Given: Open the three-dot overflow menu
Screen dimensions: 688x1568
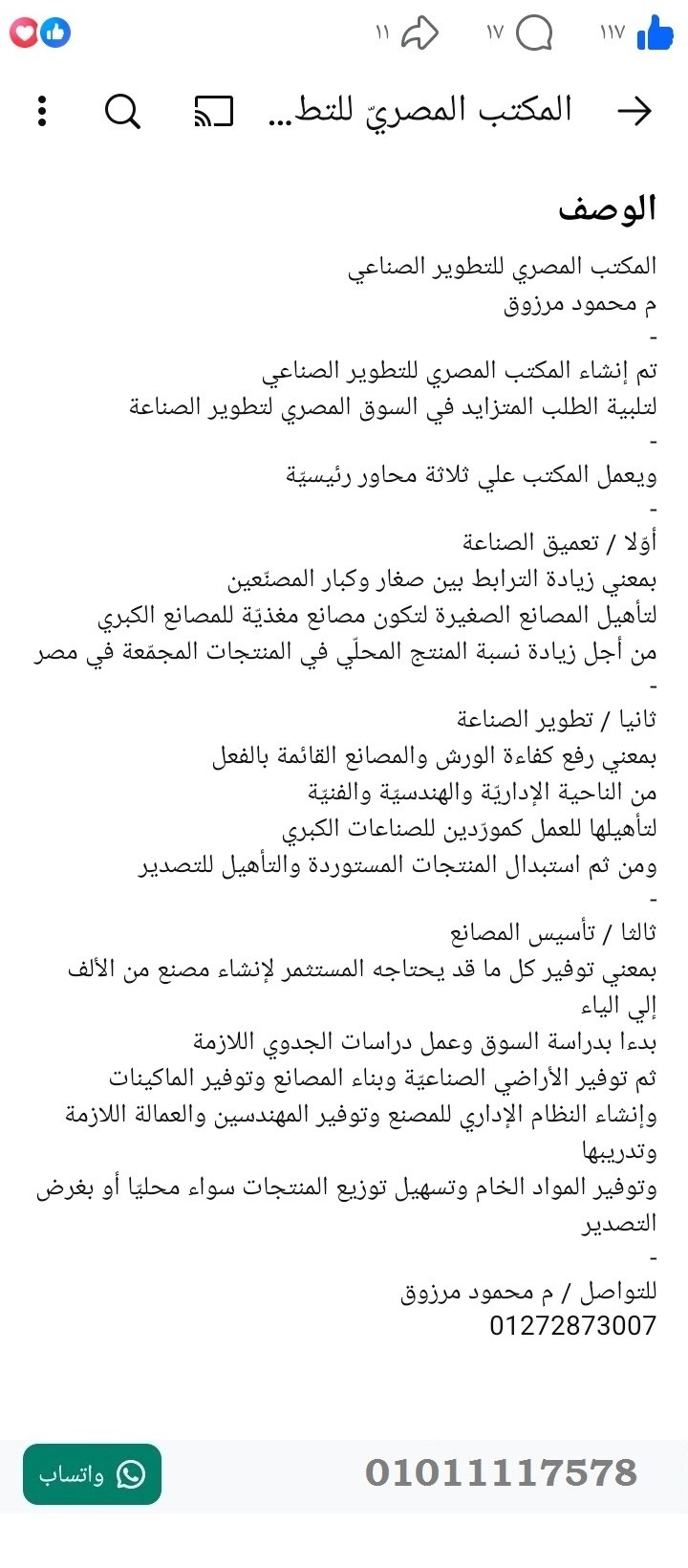Looking at the screenshot, I should click(41, 112).
